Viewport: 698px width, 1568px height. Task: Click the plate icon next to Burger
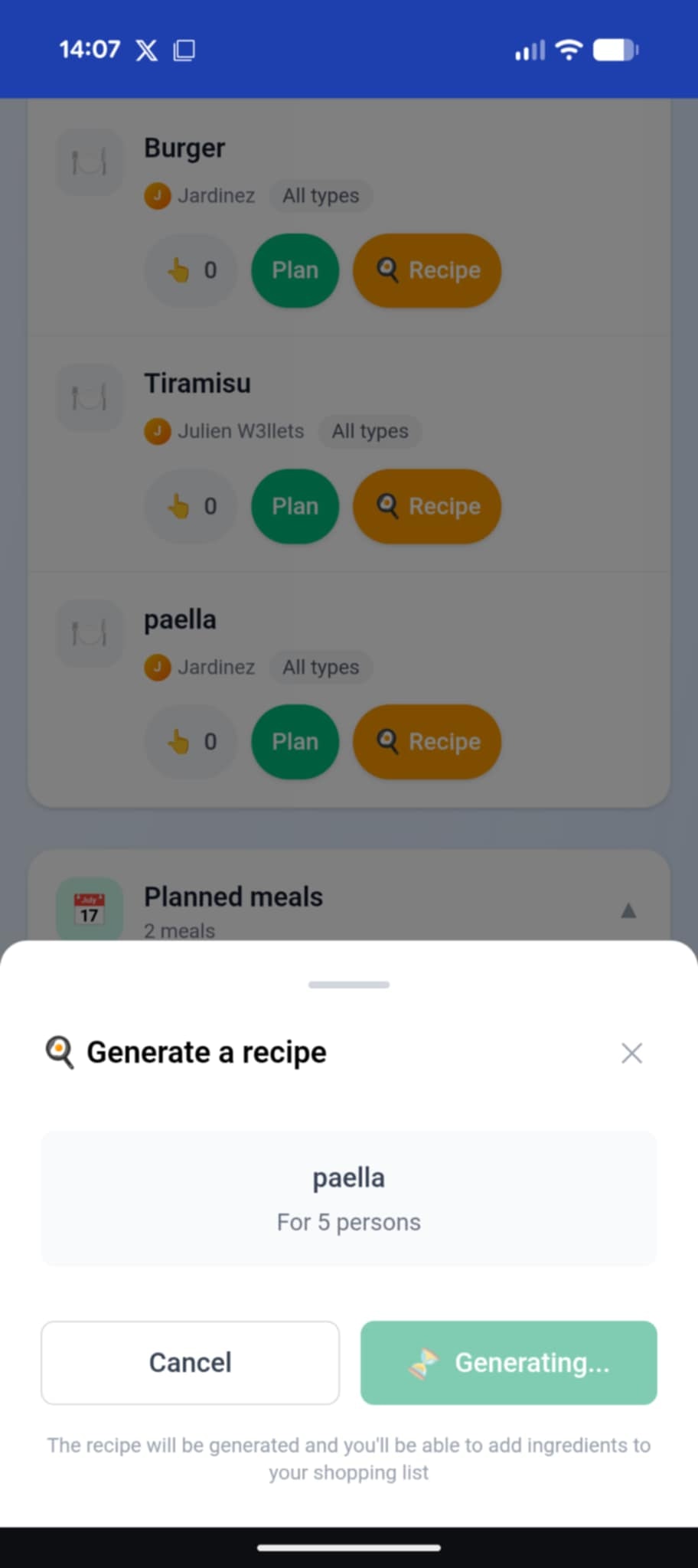pos(89,162)
